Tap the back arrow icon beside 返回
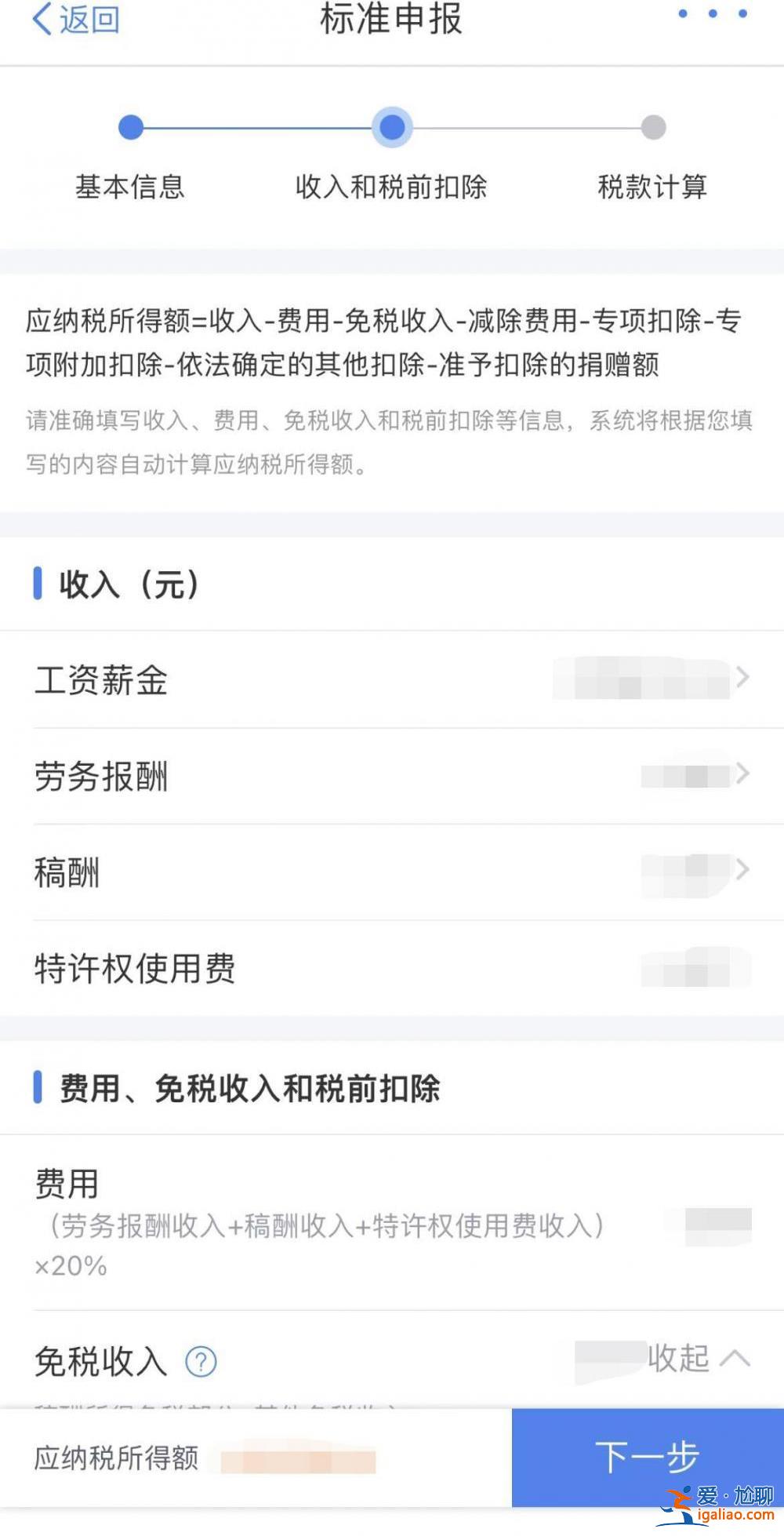Screen dimensions: 784x1536 (38, 20)
